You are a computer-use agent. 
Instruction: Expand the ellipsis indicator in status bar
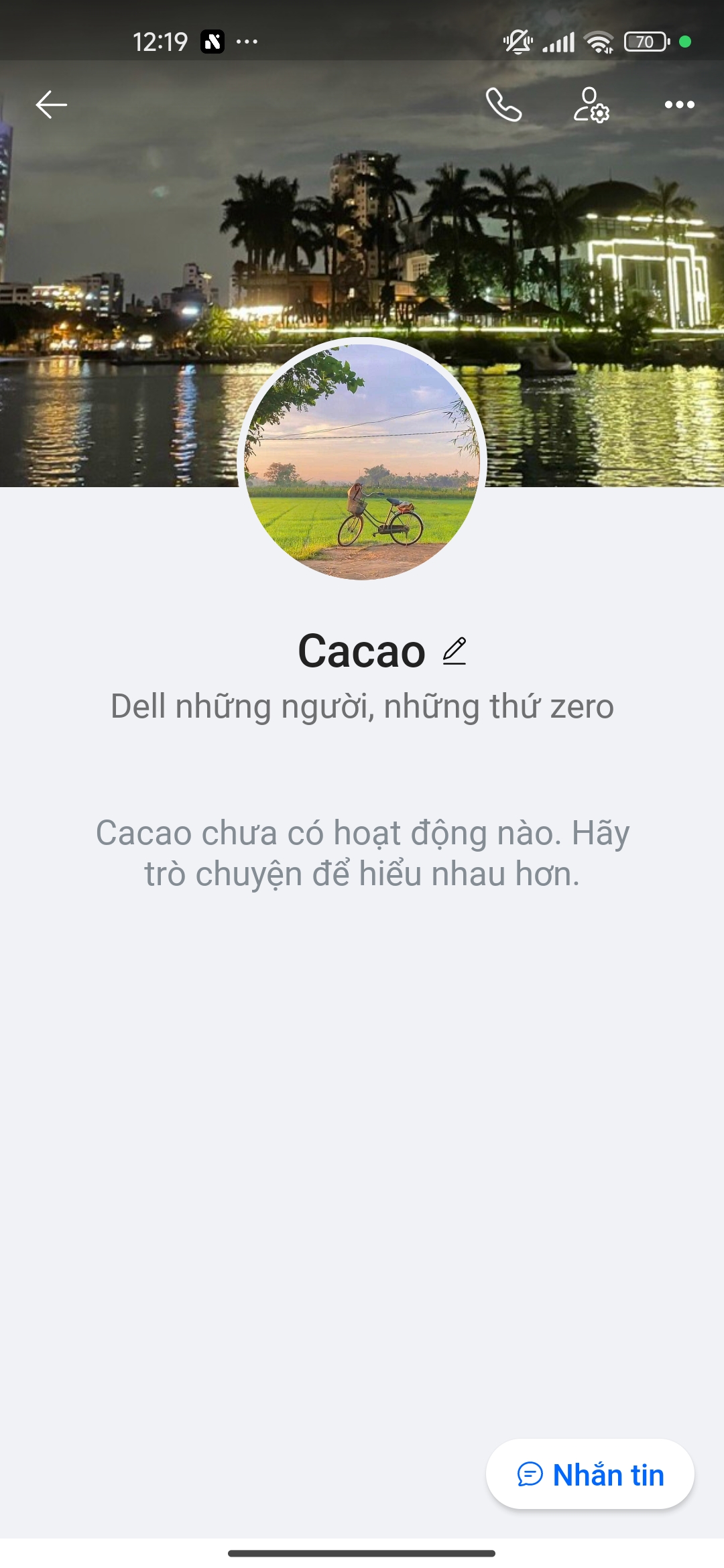tap(248, 42)
